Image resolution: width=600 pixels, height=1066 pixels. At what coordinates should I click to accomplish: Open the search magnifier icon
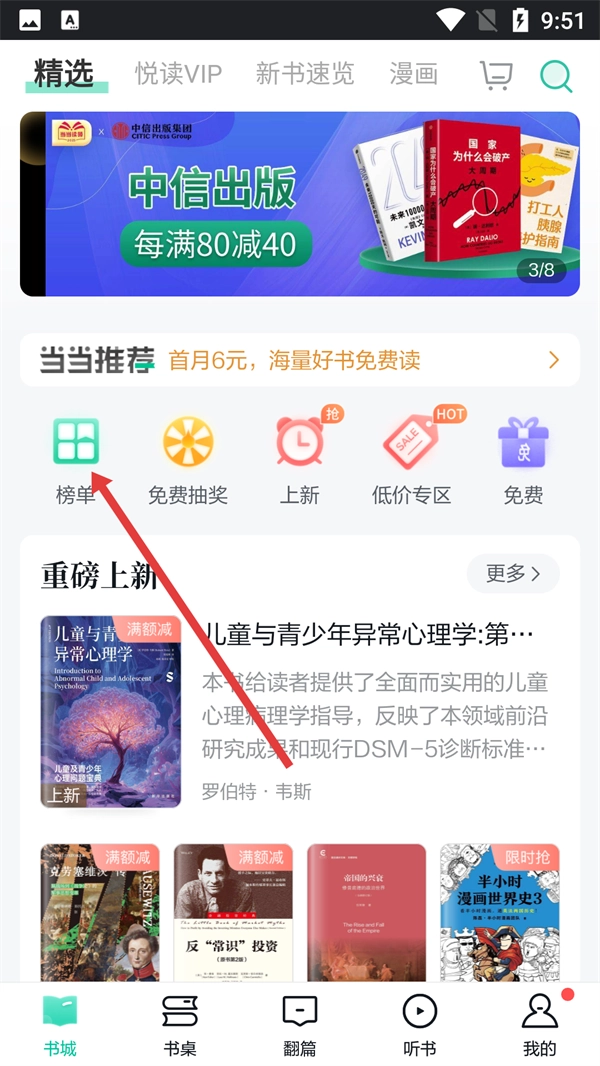556,75
